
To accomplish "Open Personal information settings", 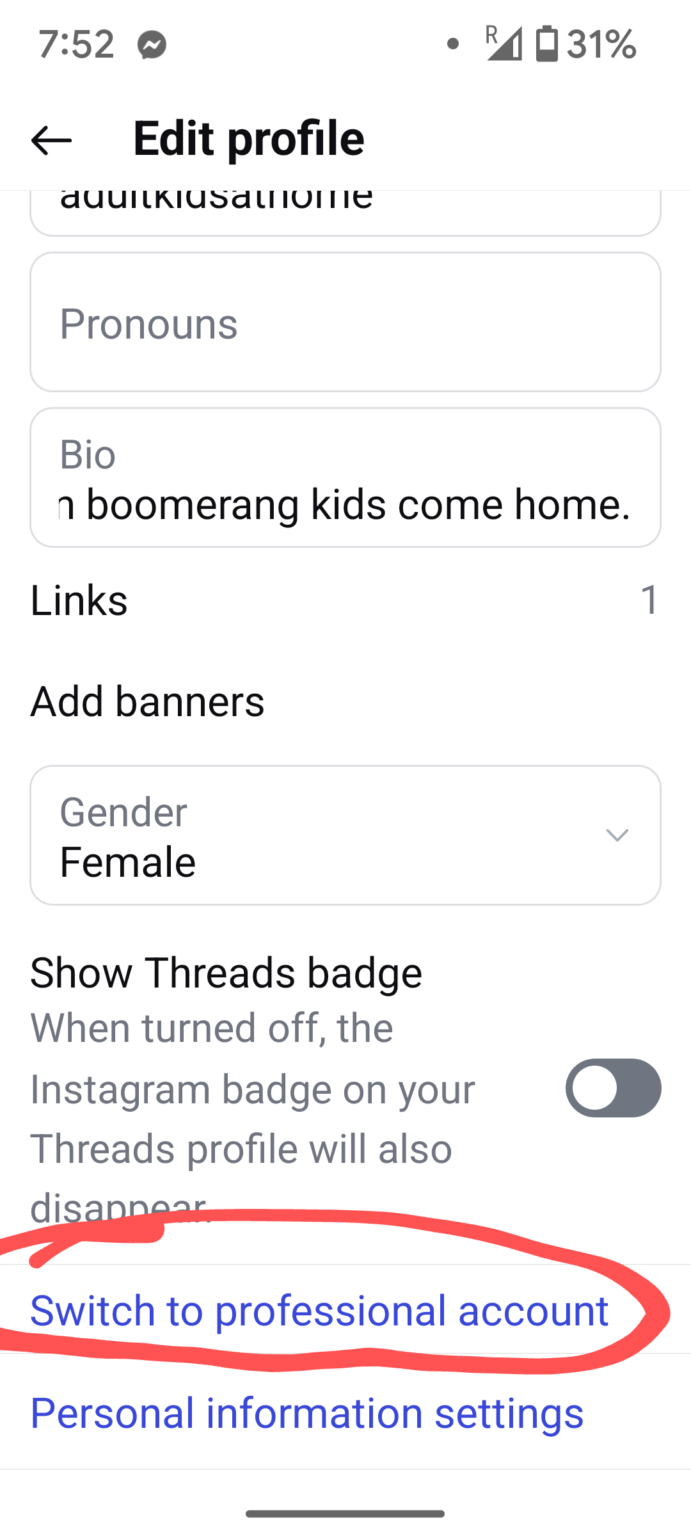I will pos(307,1414).
